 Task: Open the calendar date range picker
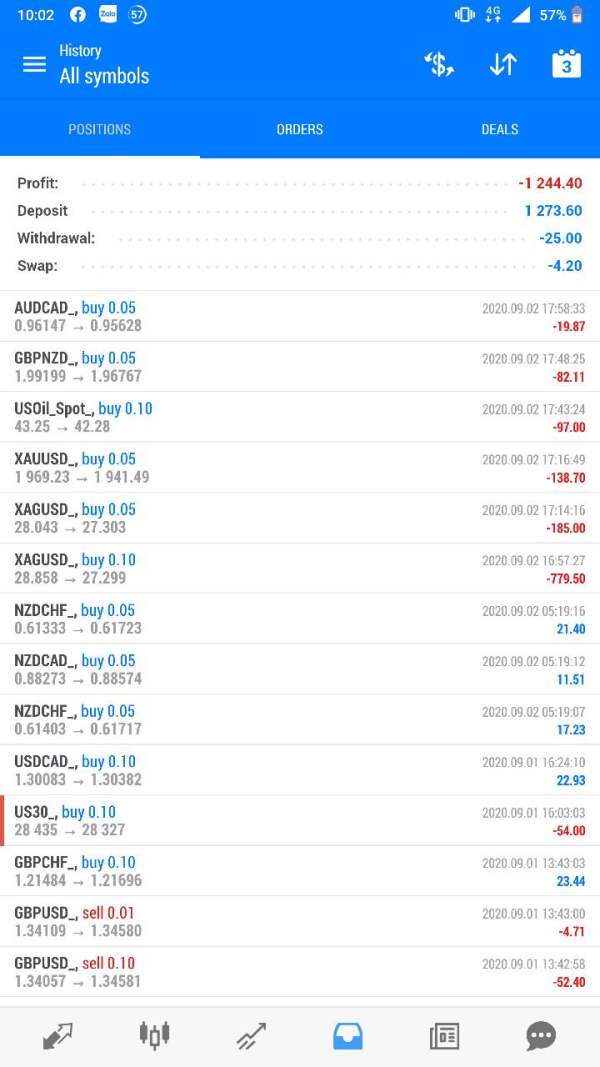tap(566, 64)
